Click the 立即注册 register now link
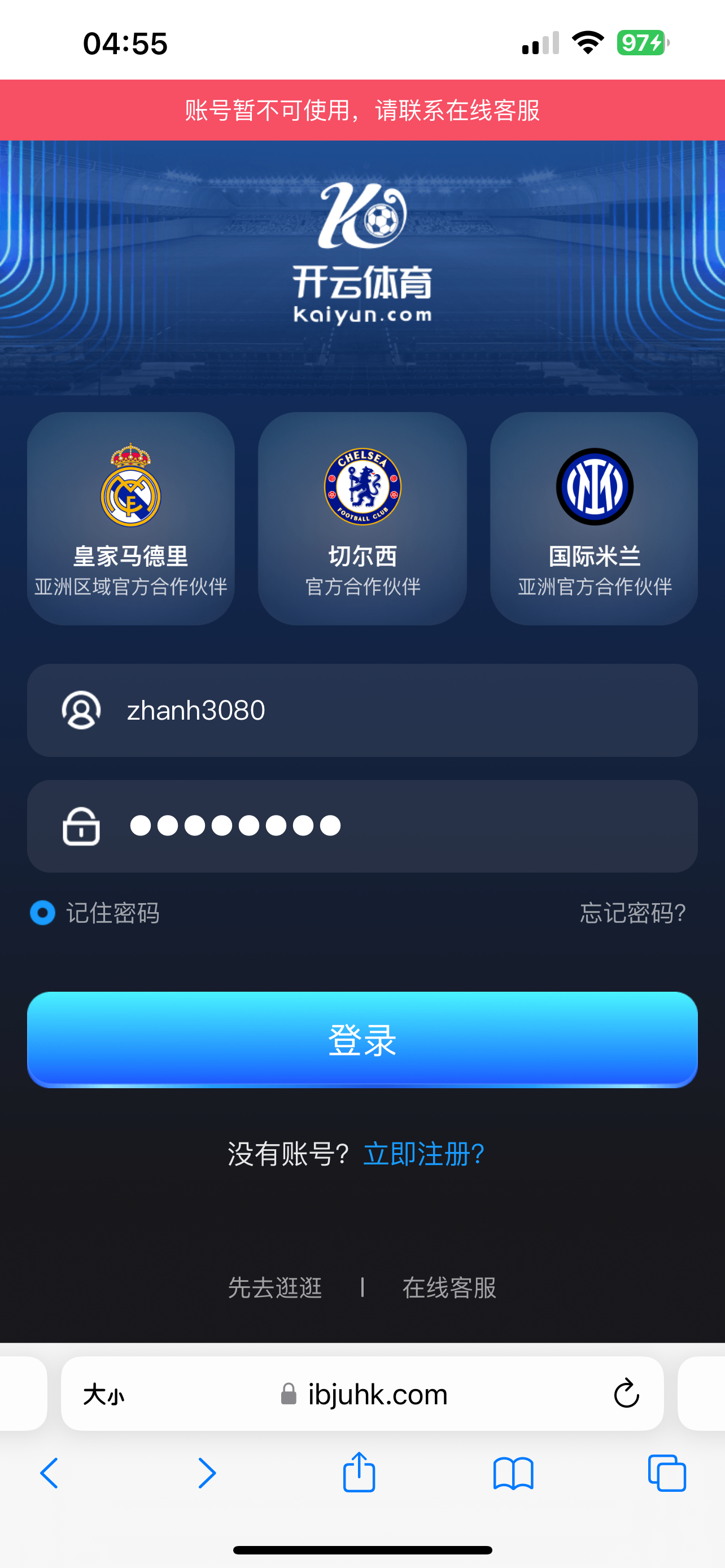This screenshot has height=1568, width=725. pos(424,1154)
